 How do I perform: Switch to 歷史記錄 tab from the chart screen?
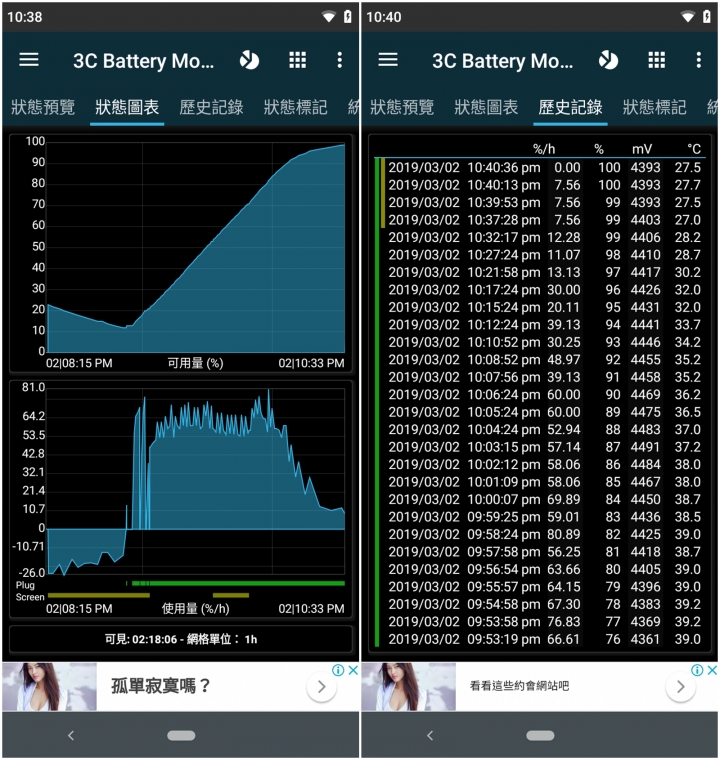pyautogui.click(x=211, y=107)
